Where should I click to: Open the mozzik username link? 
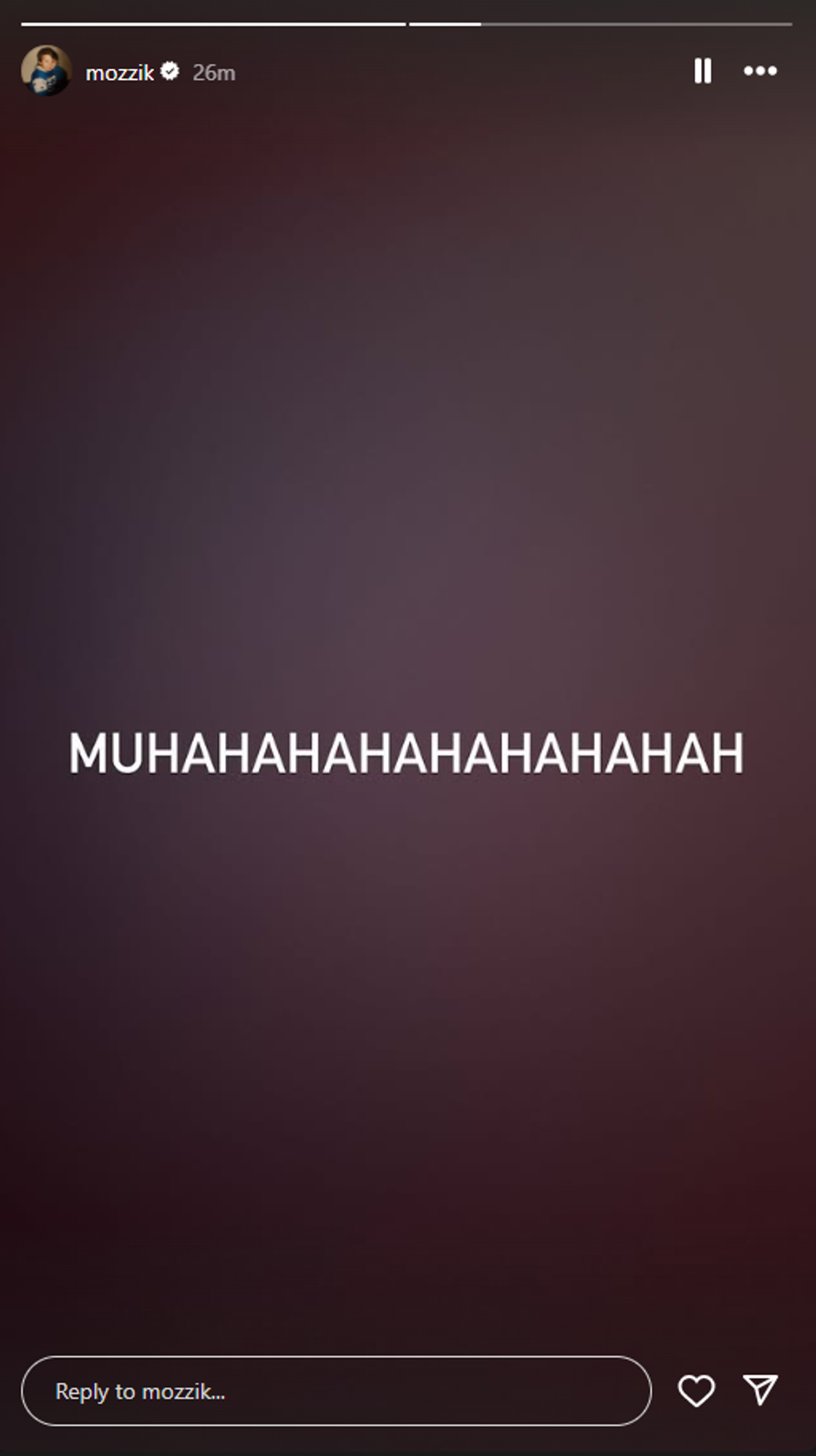click(120, 73)
